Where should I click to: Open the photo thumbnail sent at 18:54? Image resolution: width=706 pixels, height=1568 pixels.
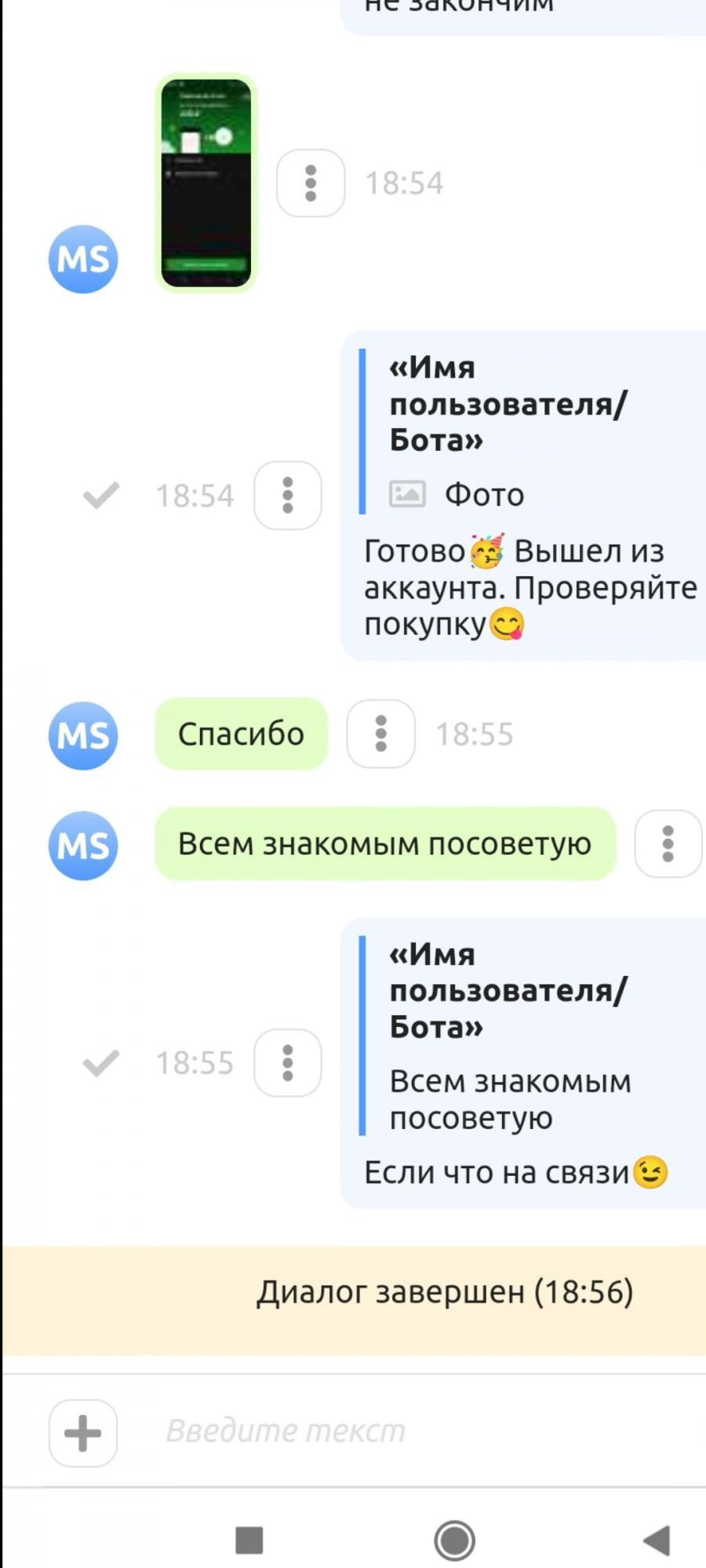click(x=206, y=183)
